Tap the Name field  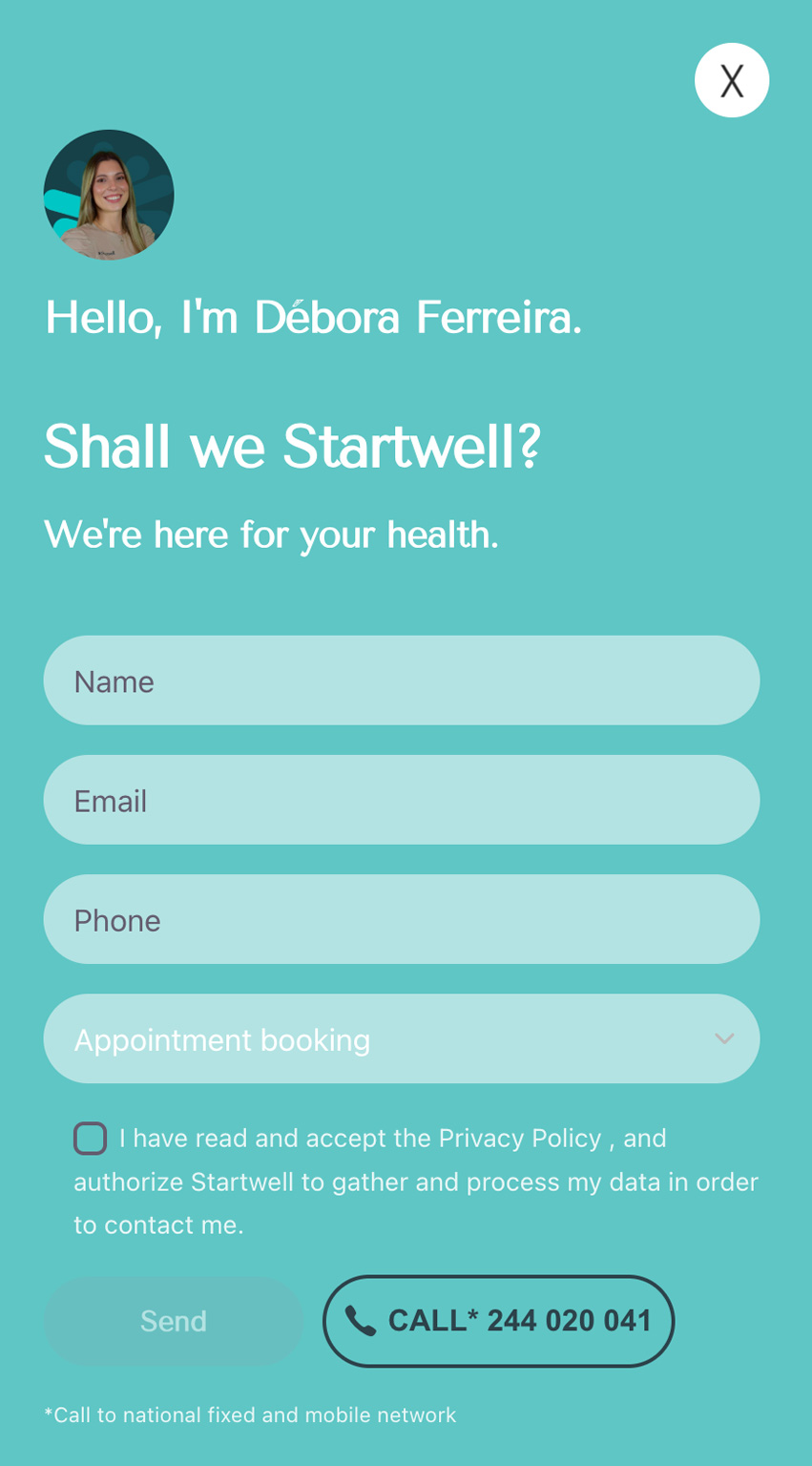tap(402, 681)
